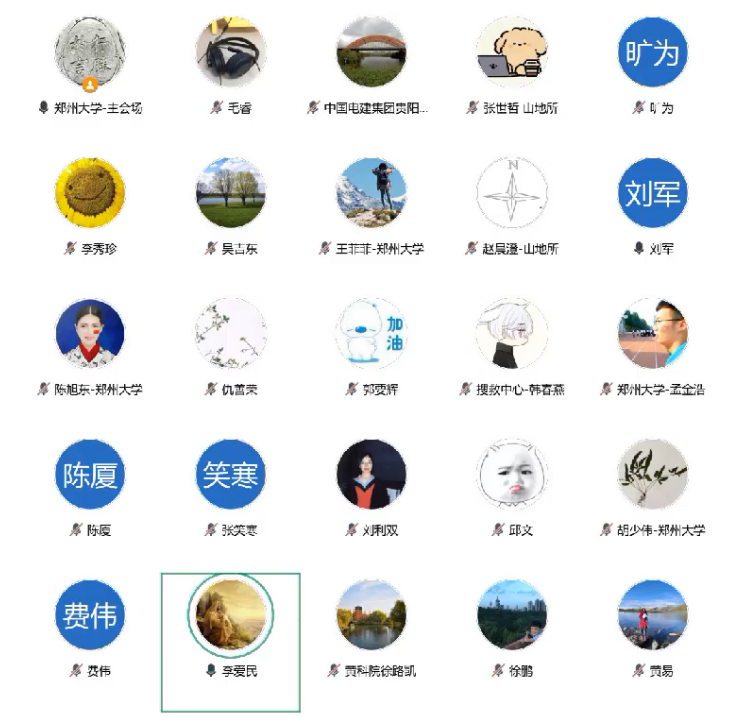This screenshot has width=738, height=716.
Task: Select the 郑州大学-主会场 participant tile
Action: [x=90, y=52]
